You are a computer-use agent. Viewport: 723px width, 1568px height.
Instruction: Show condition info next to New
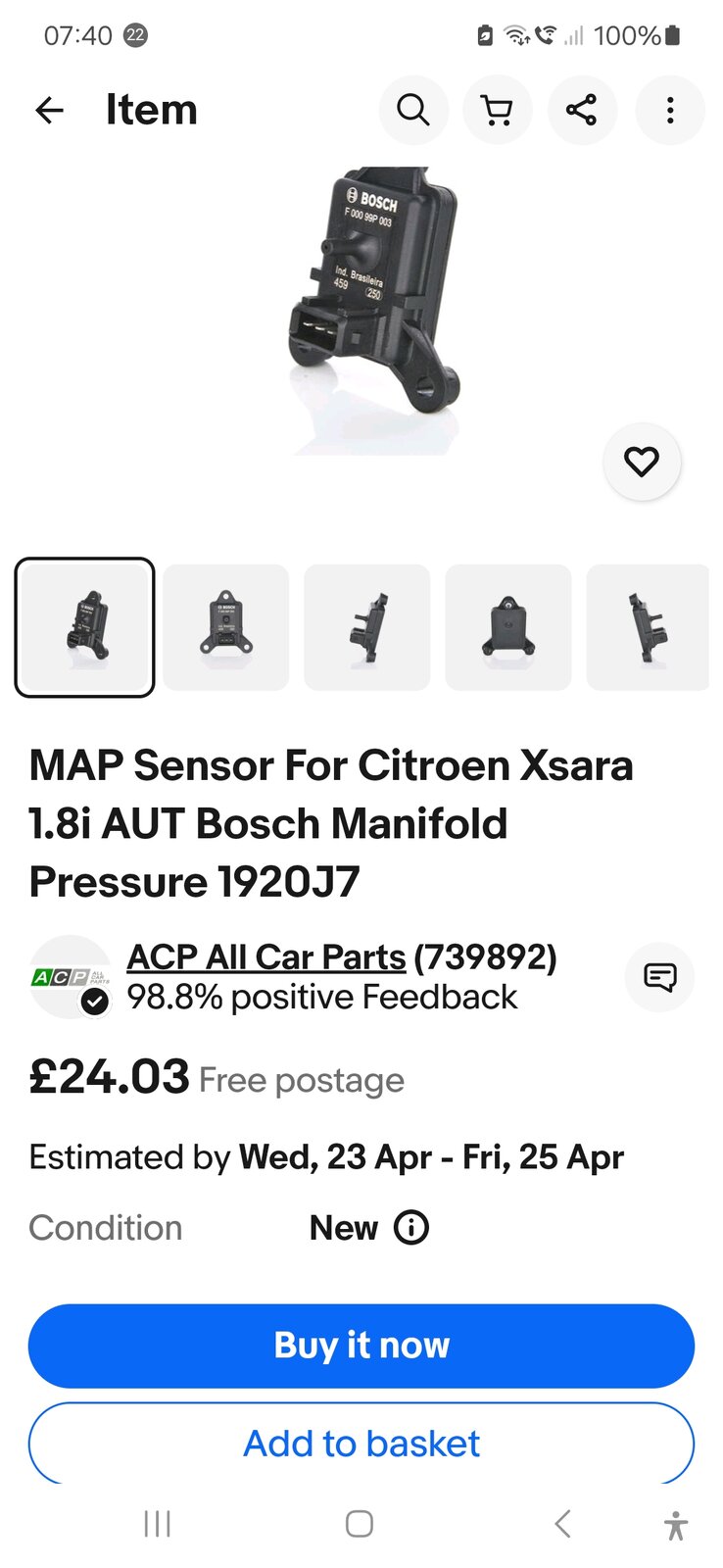tap(411, 1227)
